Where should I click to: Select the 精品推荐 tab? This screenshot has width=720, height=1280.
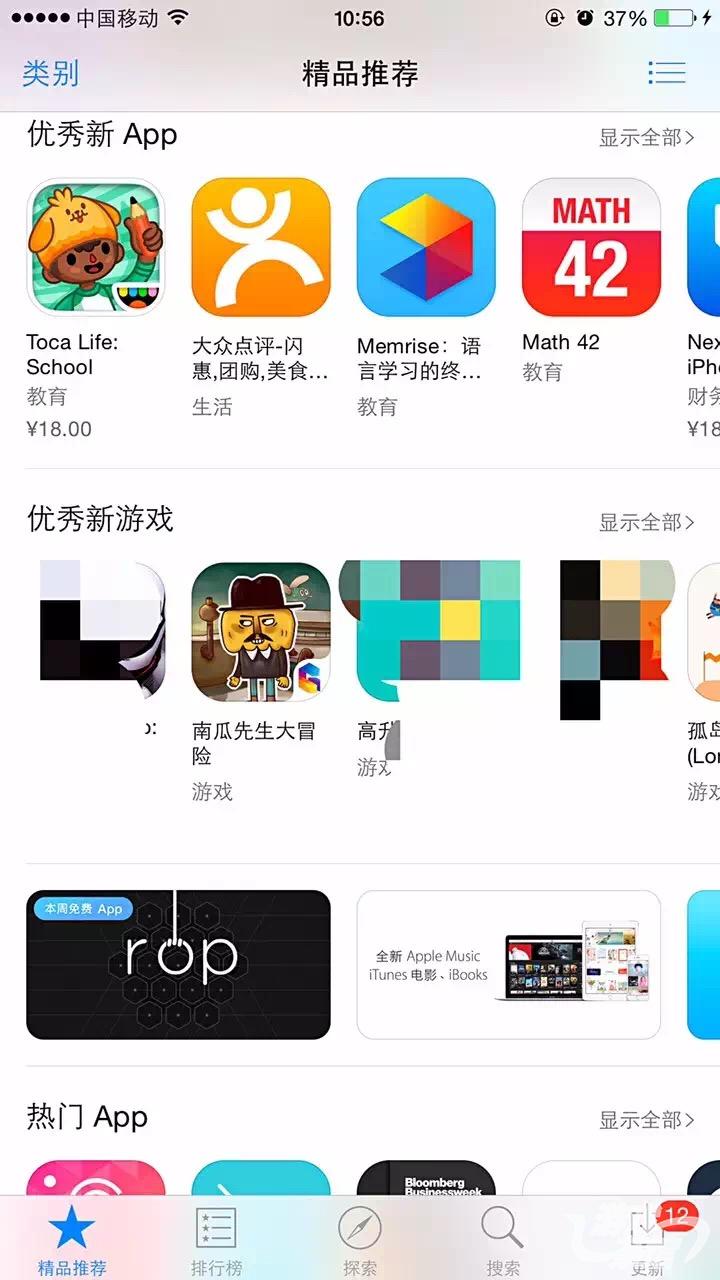coord(72,1240)
